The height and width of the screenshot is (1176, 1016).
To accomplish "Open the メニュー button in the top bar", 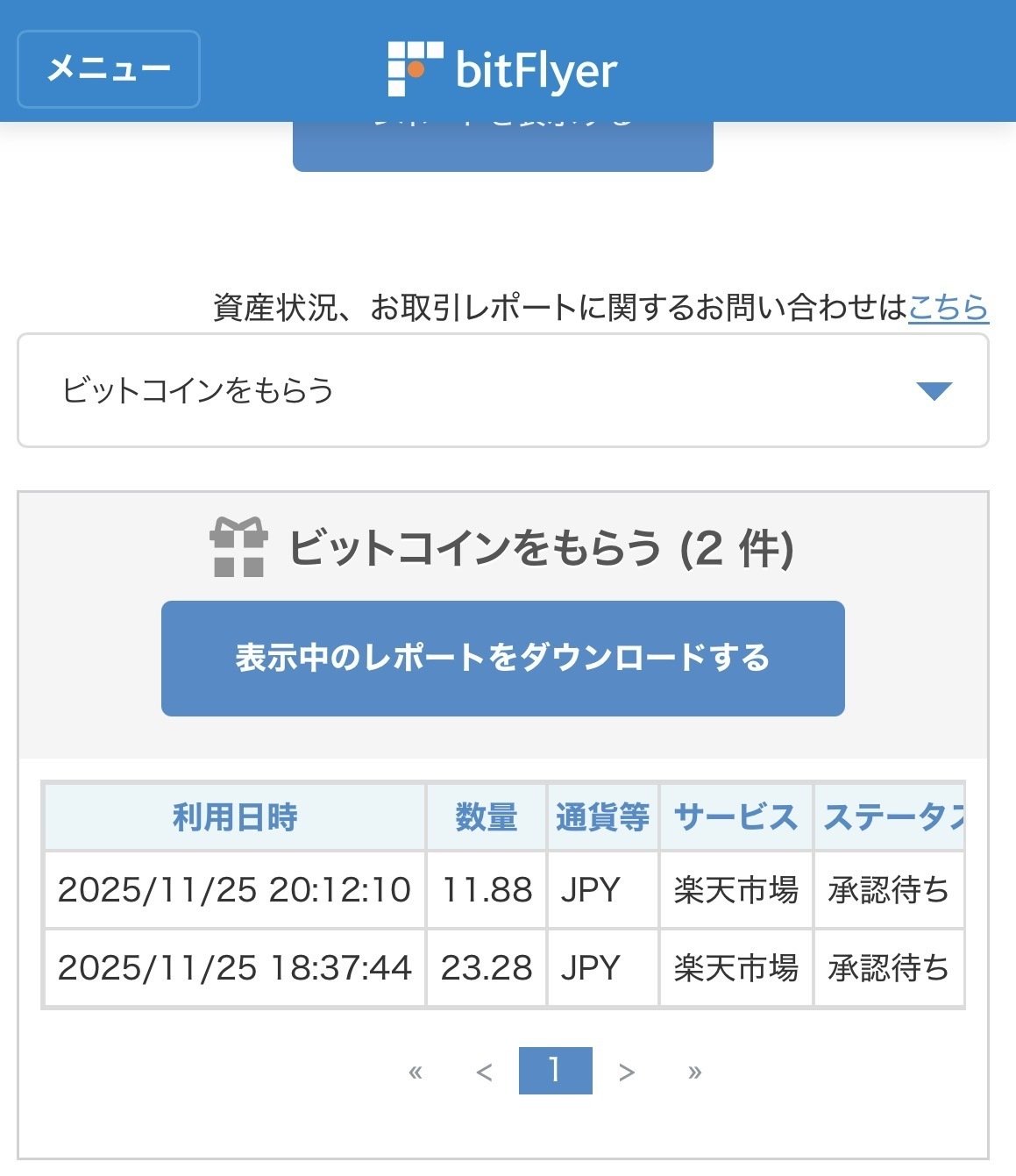I will pos(107,68).
